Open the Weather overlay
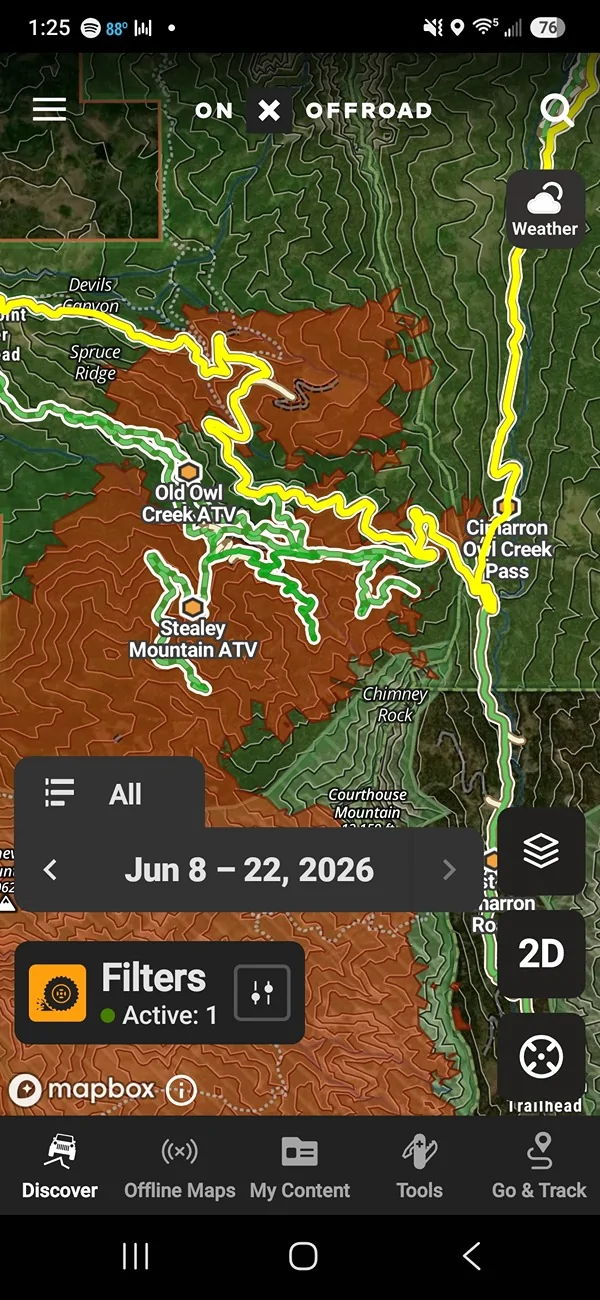 point(545,208)
